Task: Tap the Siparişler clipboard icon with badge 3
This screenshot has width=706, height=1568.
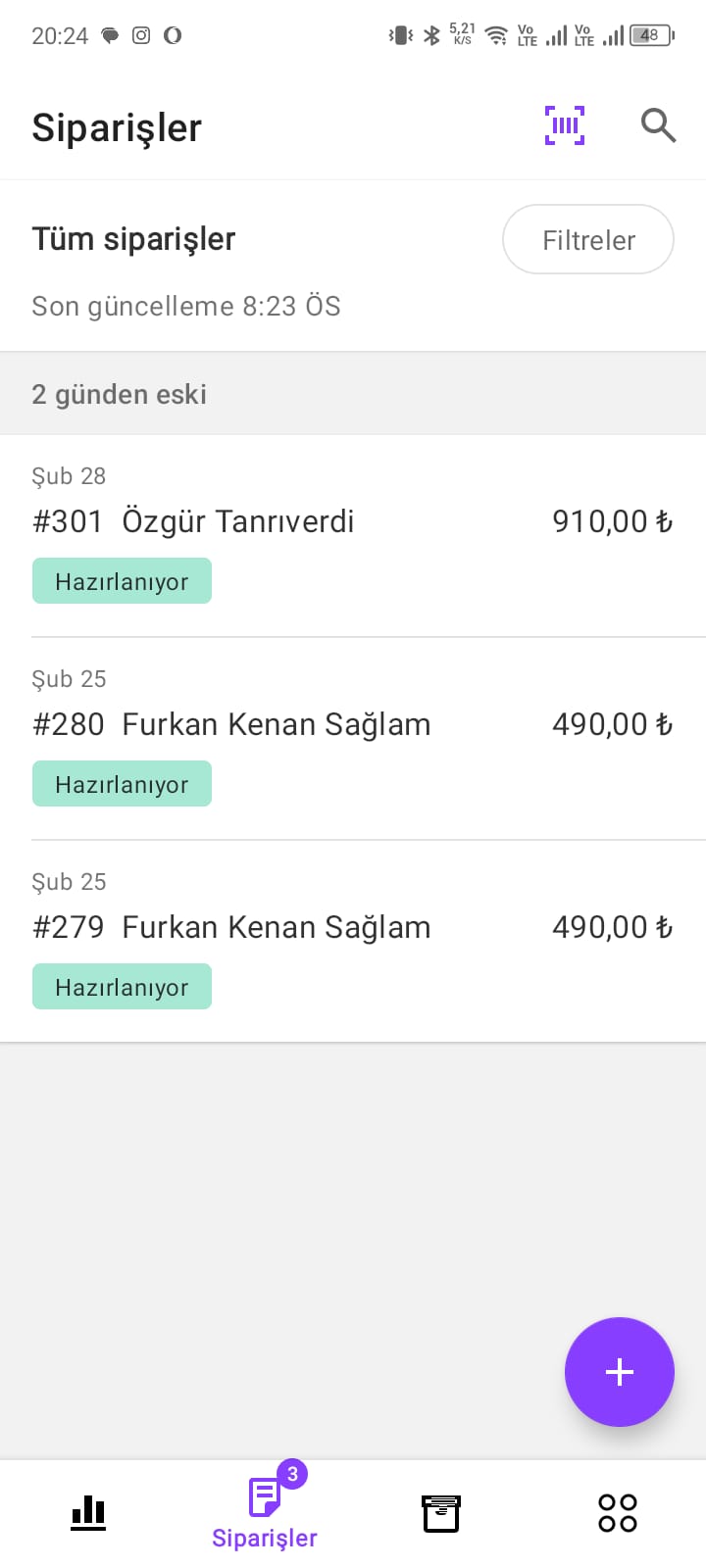Action: pyautogui.click(x=264, y=1497)
